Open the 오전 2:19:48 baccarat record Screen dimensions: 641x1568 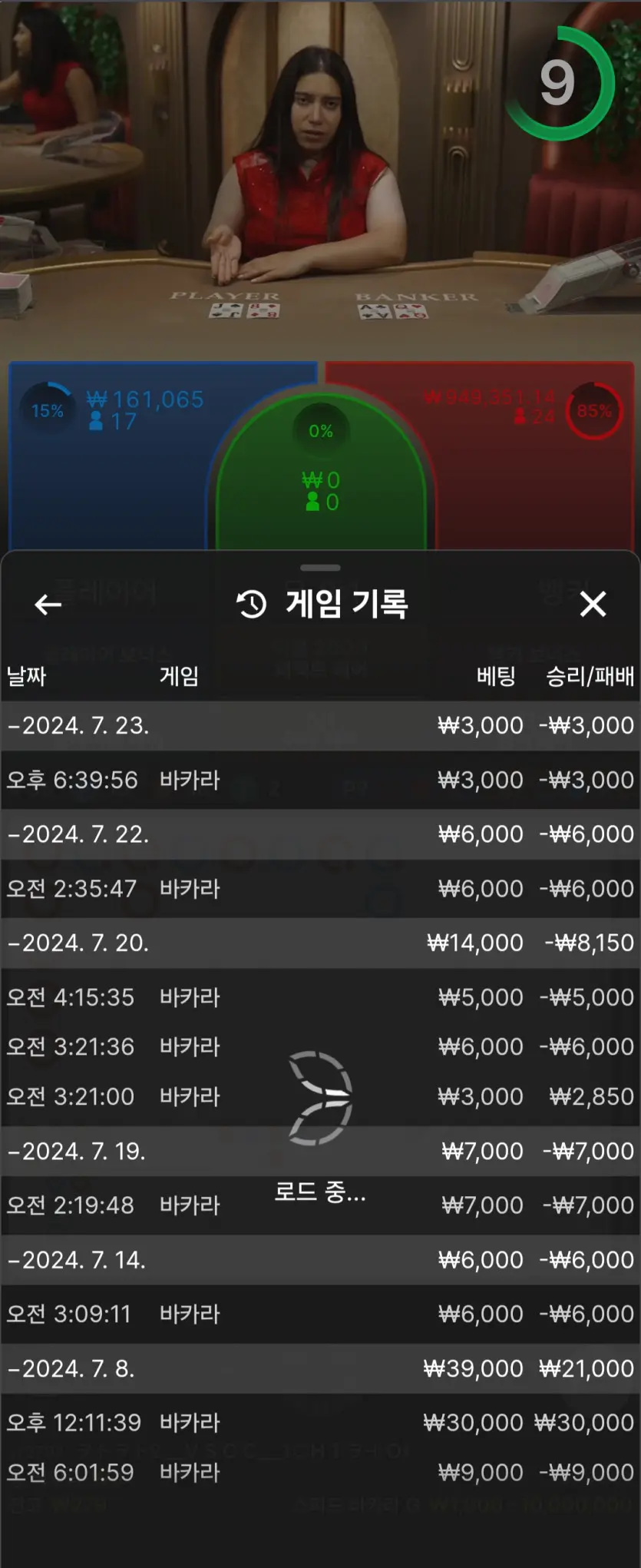320,1205
